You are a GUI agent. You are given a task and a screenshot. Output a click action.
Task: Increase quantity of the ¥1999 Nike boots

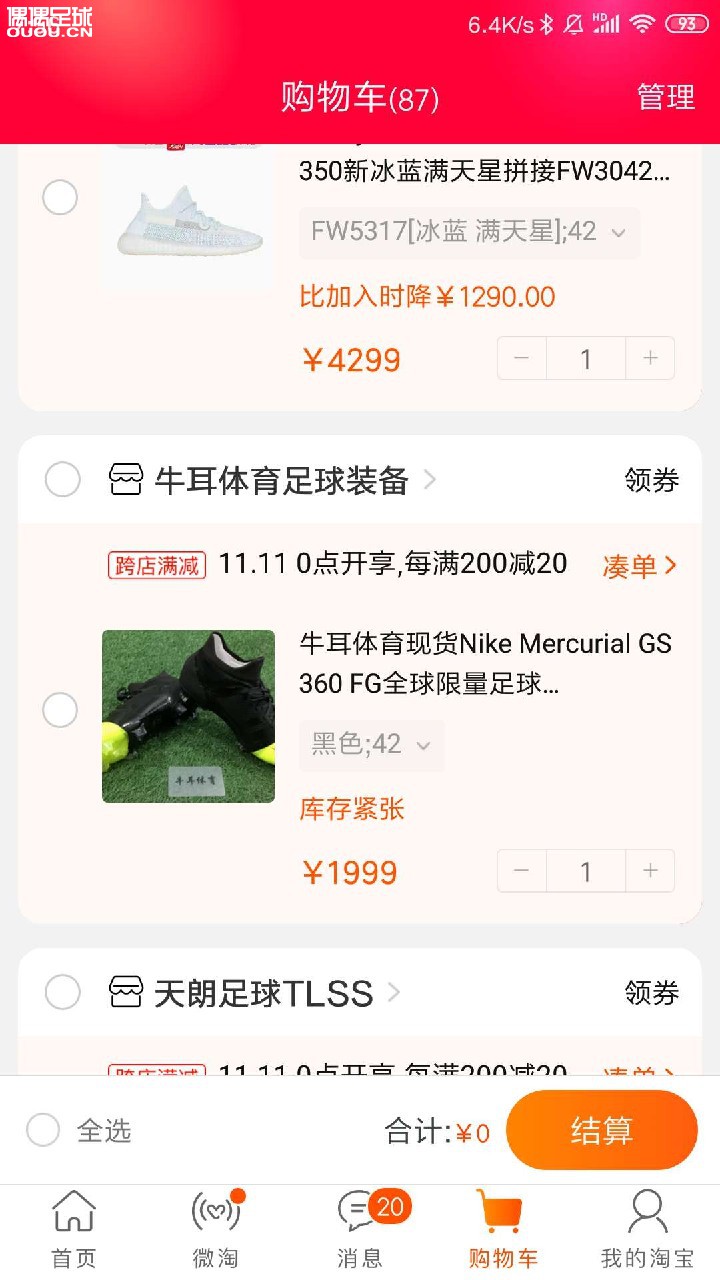coord(650,871)
